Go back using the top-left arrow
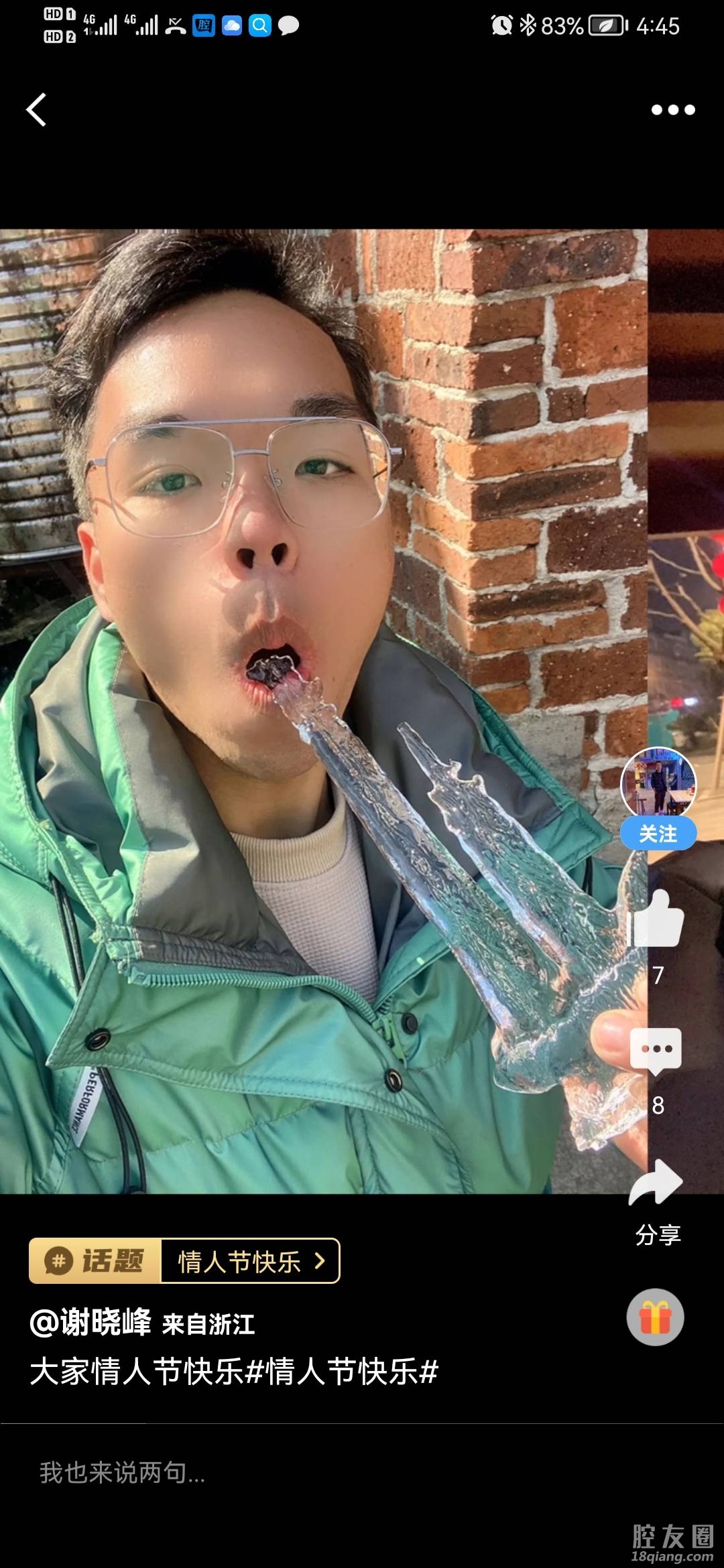Image resolution: width=724 pixels, height=1568 pixels. (x=37, y=109)
